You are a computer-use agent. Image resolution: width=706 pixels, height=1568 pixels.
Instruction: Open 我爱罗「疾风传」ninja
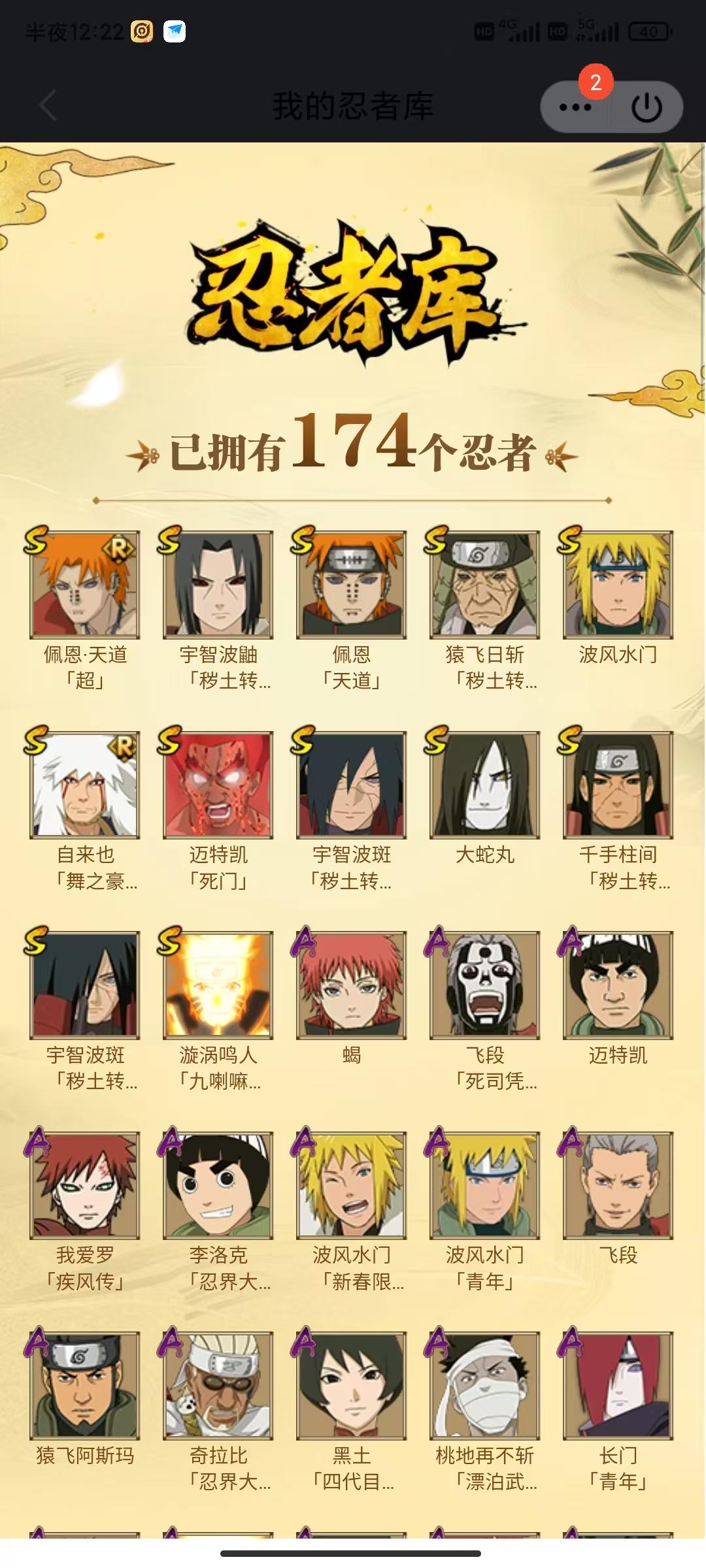[x=85, y=1186]
